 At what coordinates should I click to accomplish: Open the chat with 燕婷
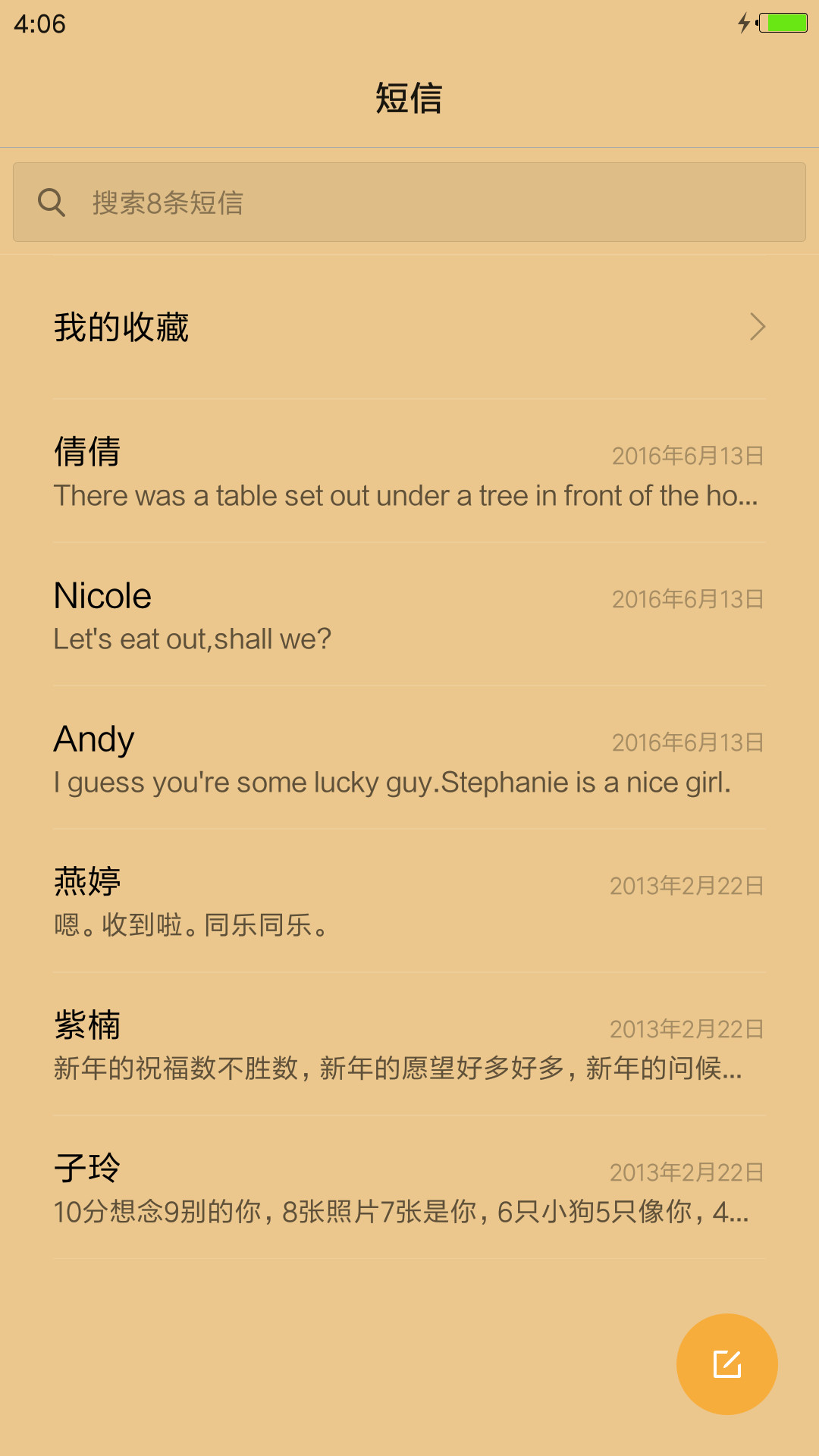[409, 901]
